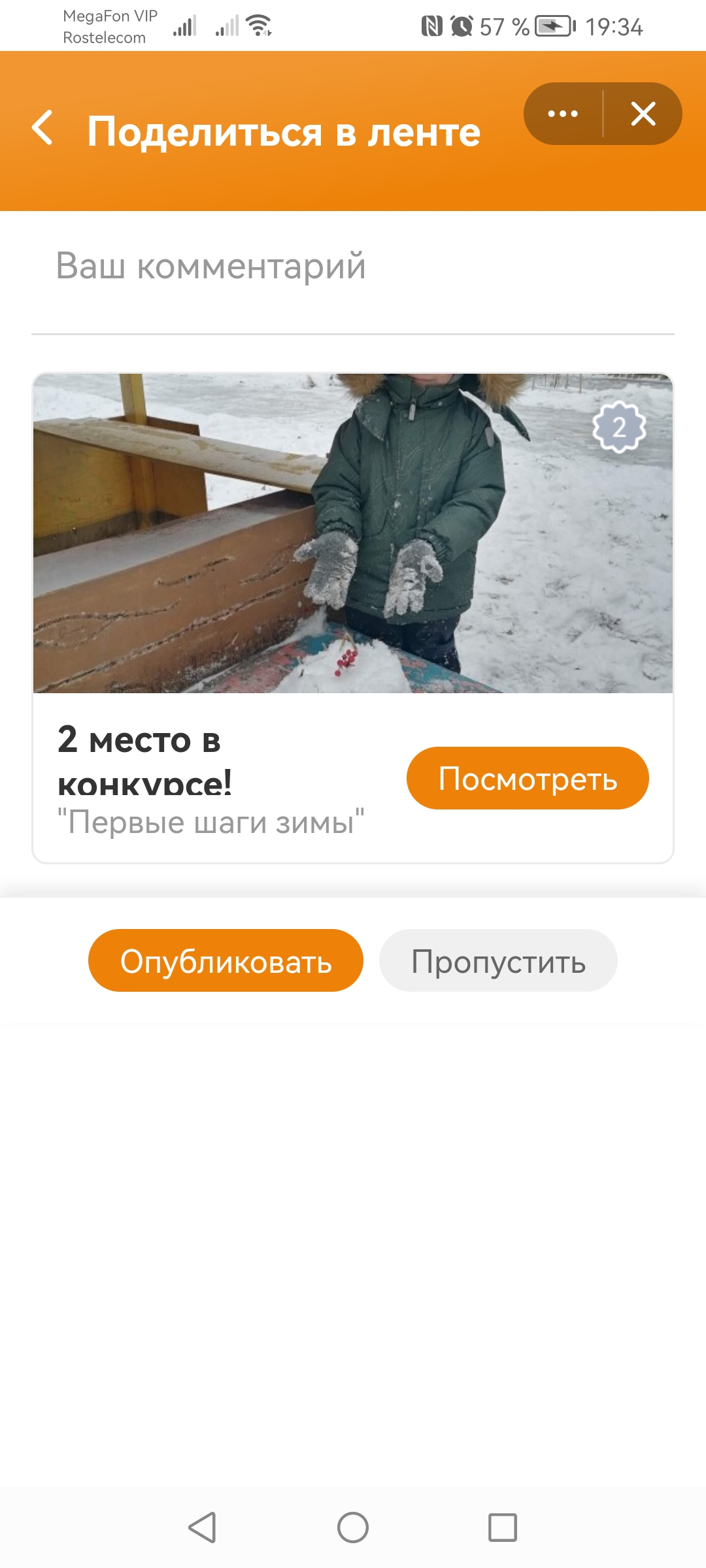Open the recent apps overview
This screenshot has height=1568, width=706.
coord(503,1527)
